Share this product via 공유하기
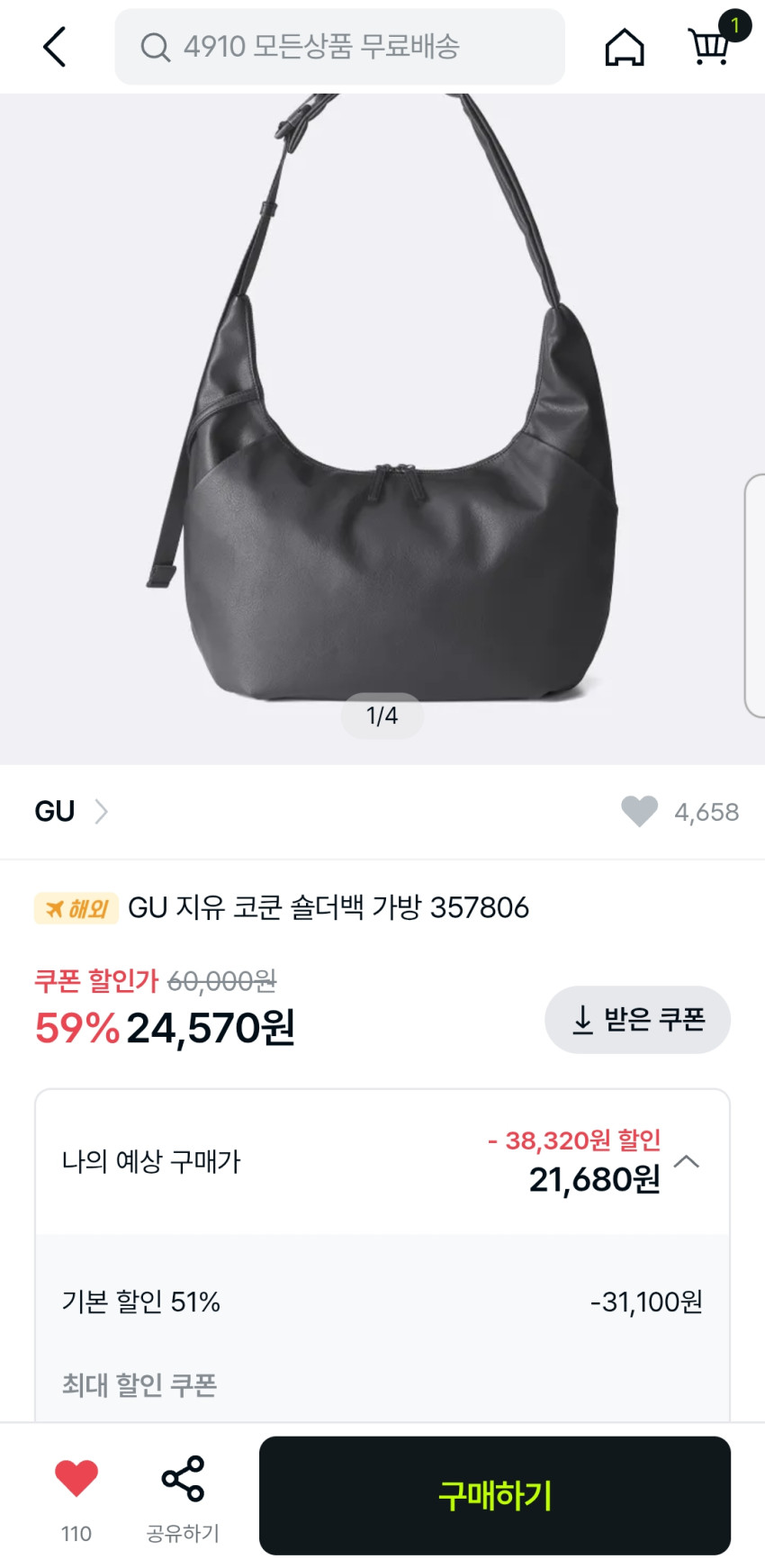765x1568 pixels. (x=183, y=1480)
